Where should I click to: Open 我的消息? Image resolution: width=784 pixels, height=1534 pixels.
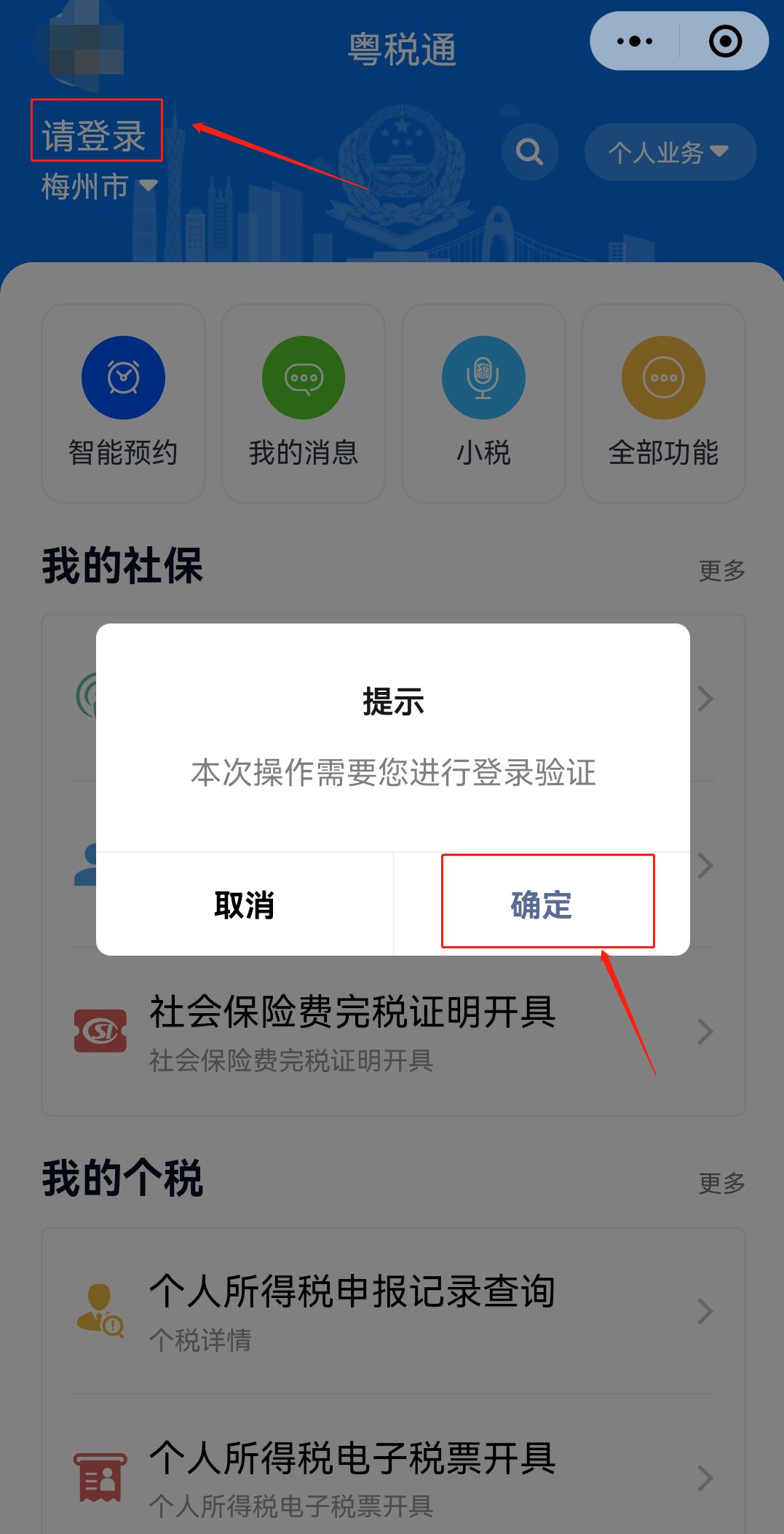303,403
